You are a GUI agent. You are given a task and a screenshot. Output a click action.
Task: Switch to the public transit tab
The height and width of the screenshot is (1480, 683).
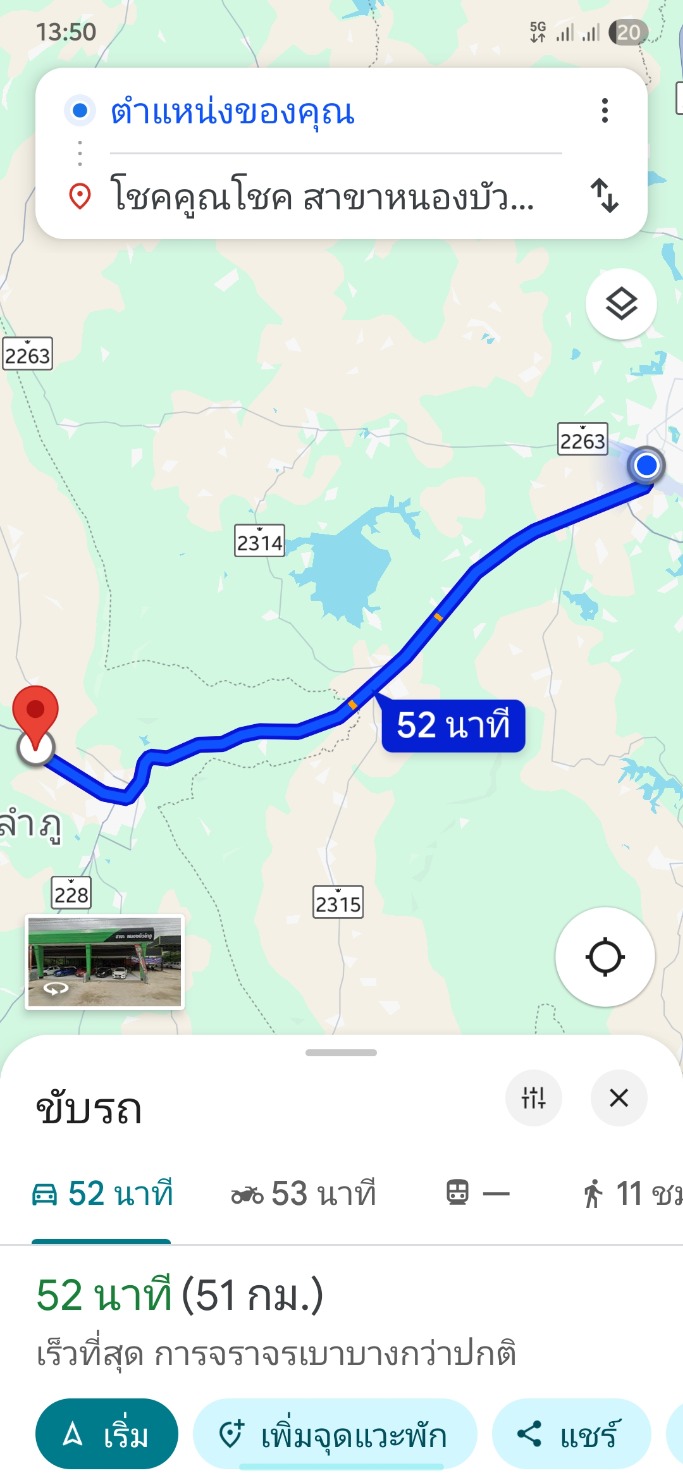[x=477, y=1194]
